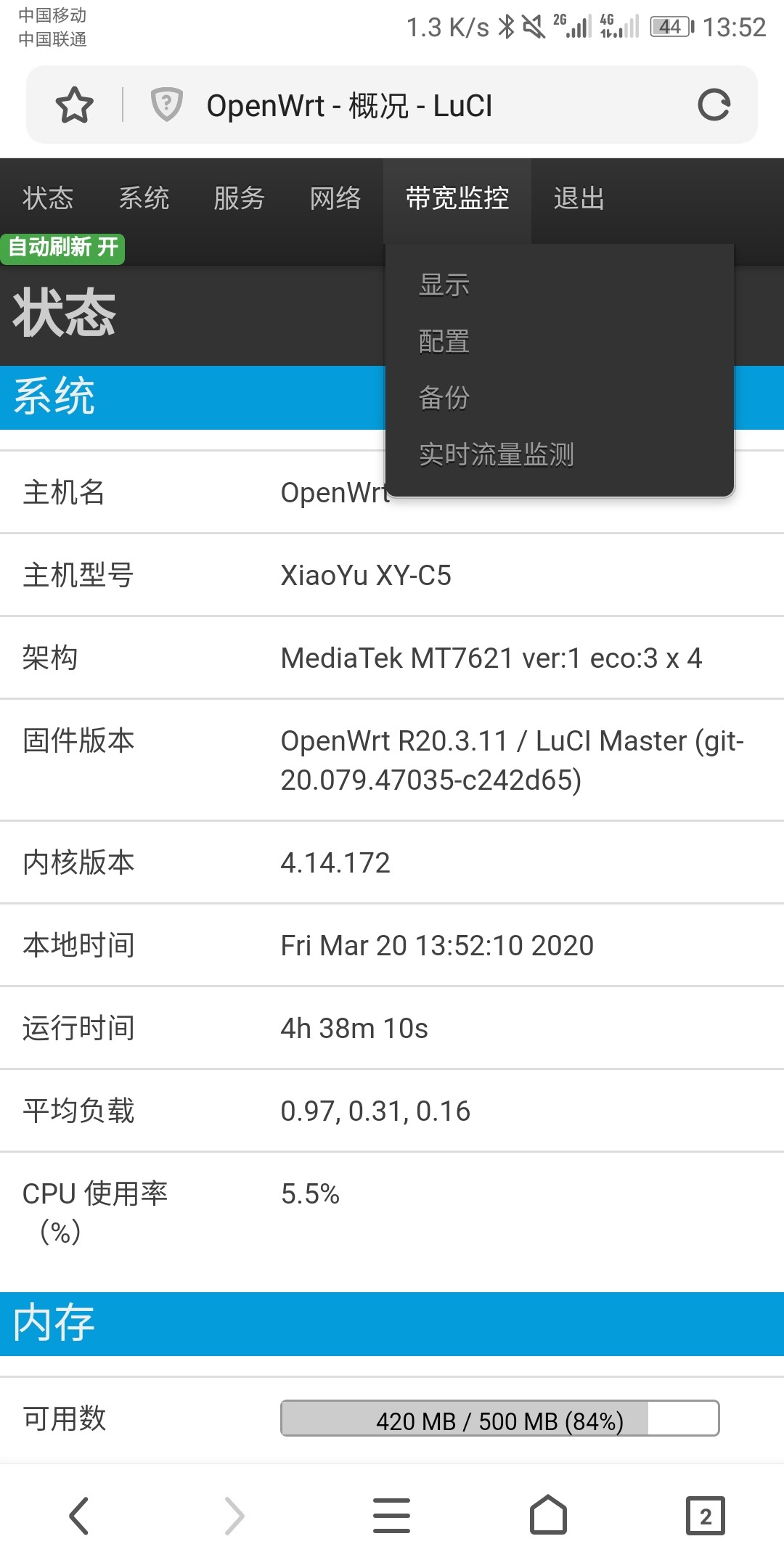Open the browser menu icon
Image resolution: width=784 pixels, height=1568 pixels.
click(392, 1515)
